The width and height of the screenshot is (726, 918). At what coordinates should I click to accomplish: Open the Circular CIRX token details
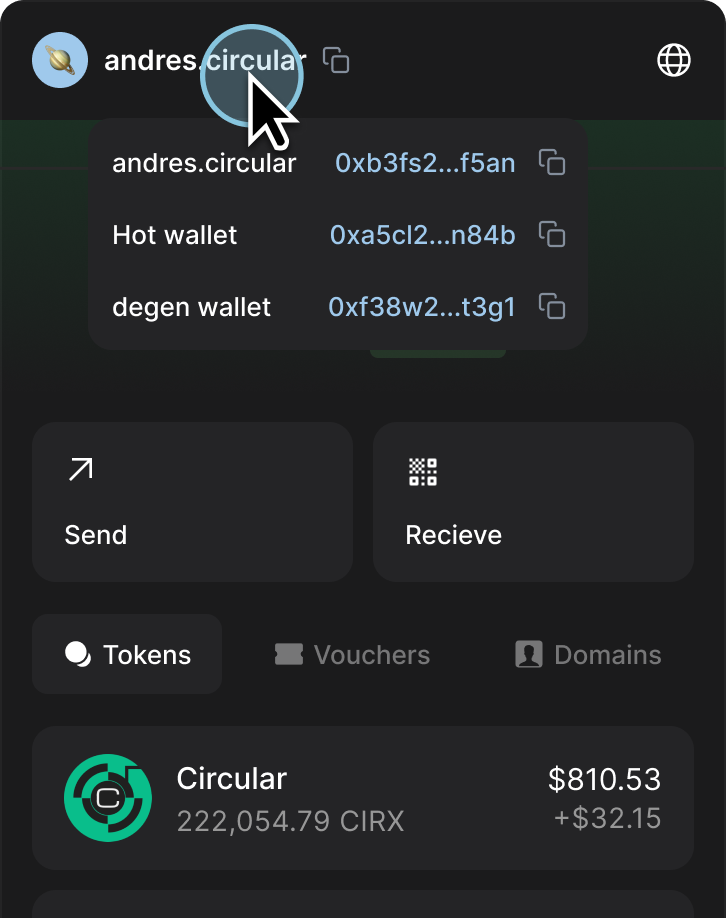[x=363, y=798]
